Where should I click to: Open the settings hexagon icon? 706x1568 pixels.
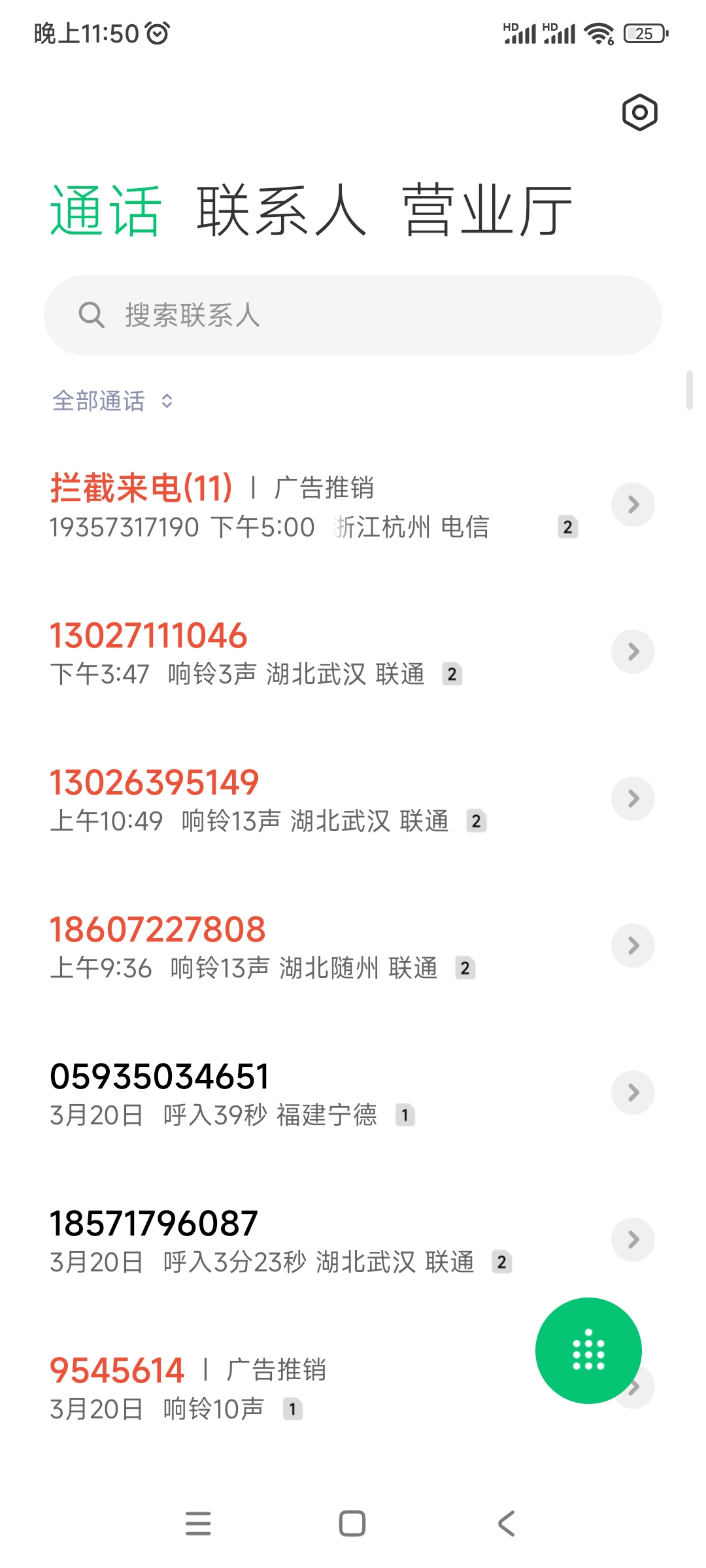click(x=639, y=112)
